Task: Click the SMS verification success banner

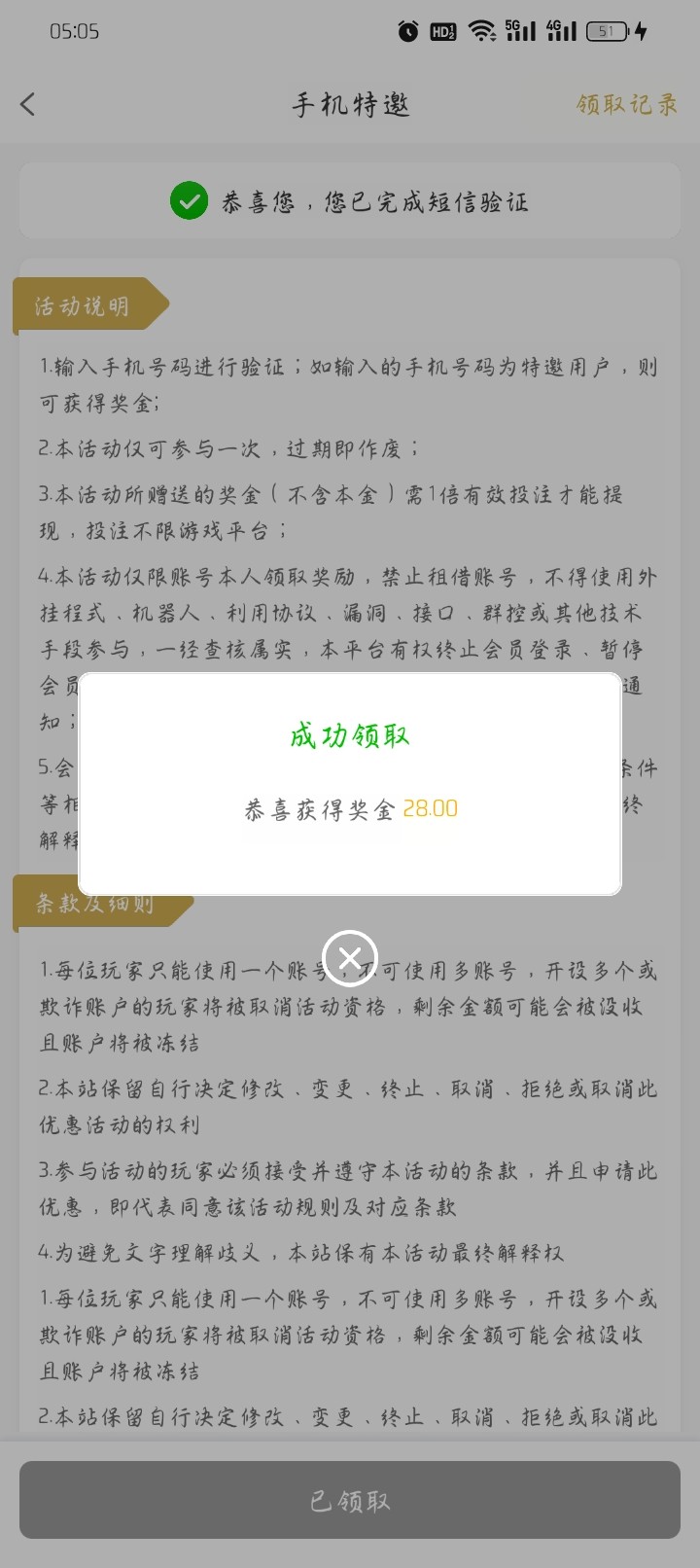Action: click(x=350, y=200)
